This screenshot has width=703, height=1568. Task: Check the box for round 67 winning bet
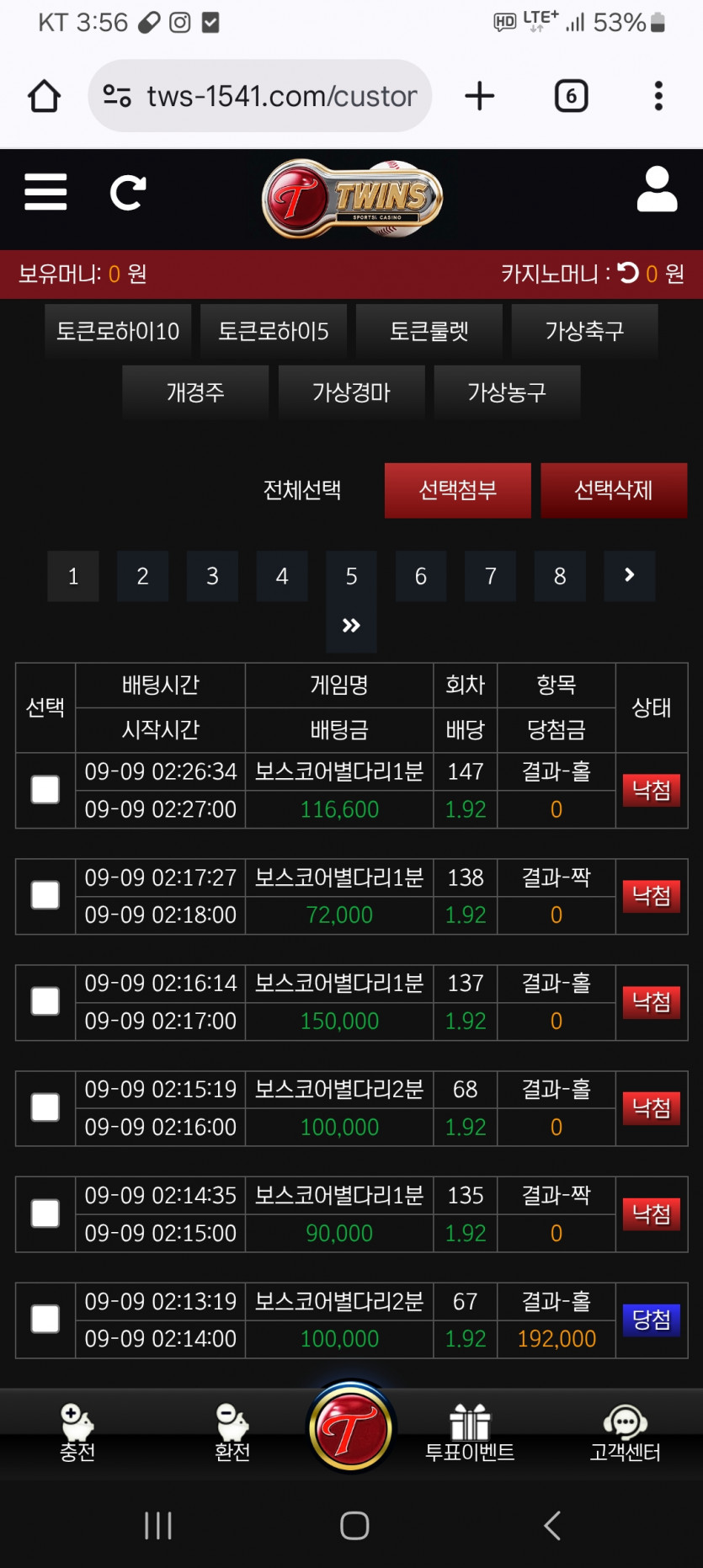point(45,1320)
